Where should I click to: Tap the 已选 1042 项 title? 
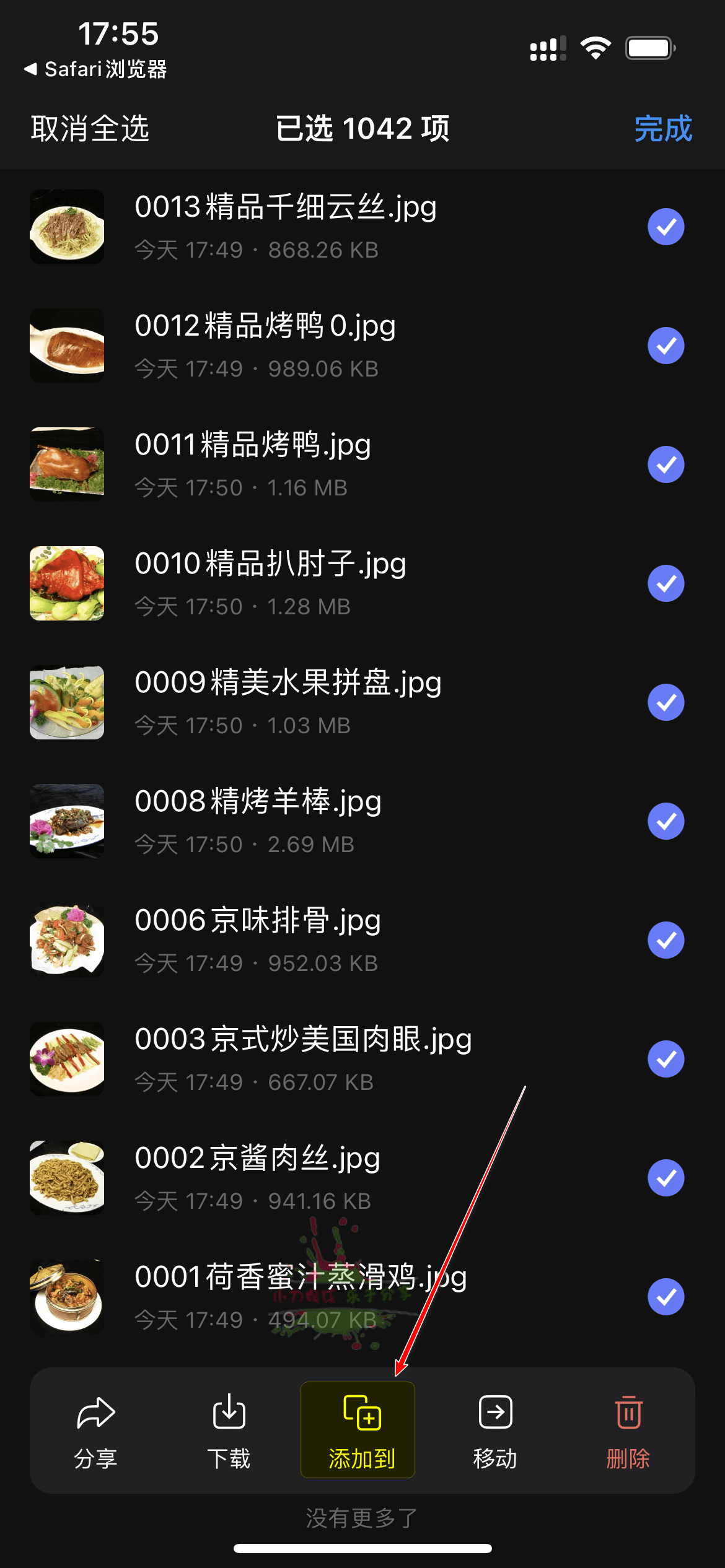point(362,128)
